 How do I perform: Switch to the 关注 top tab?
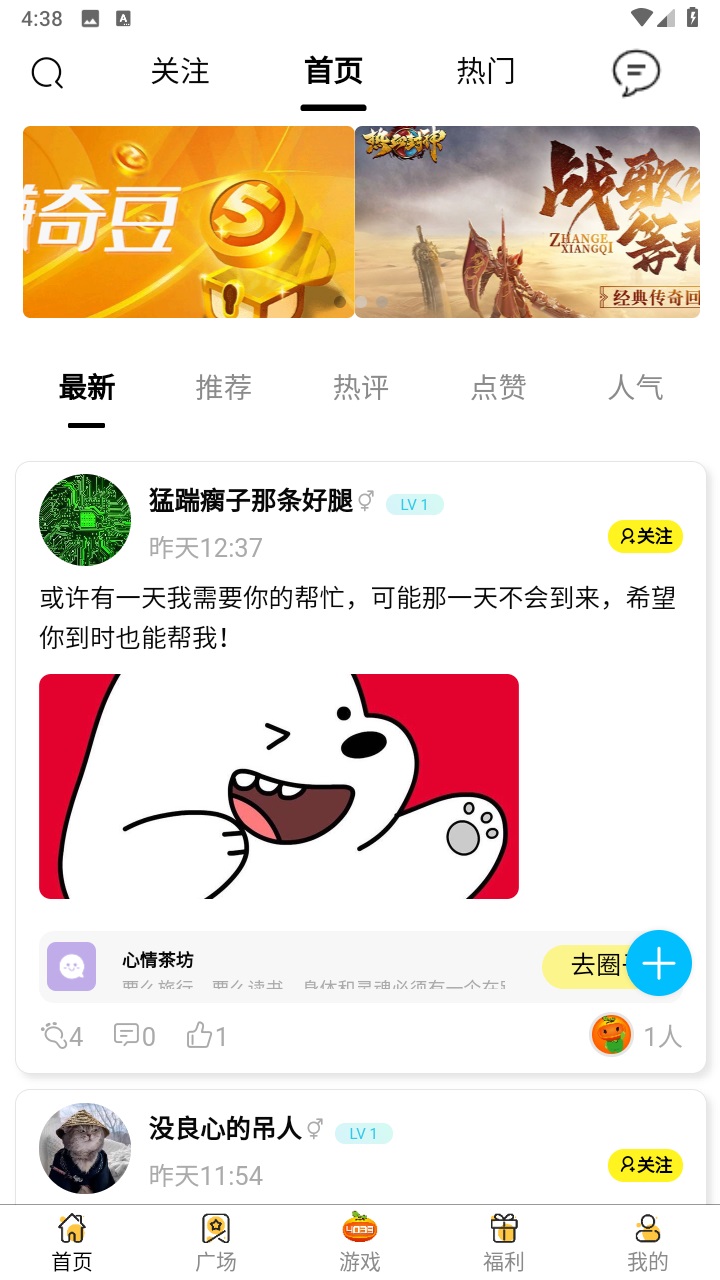tap(180, 72)
